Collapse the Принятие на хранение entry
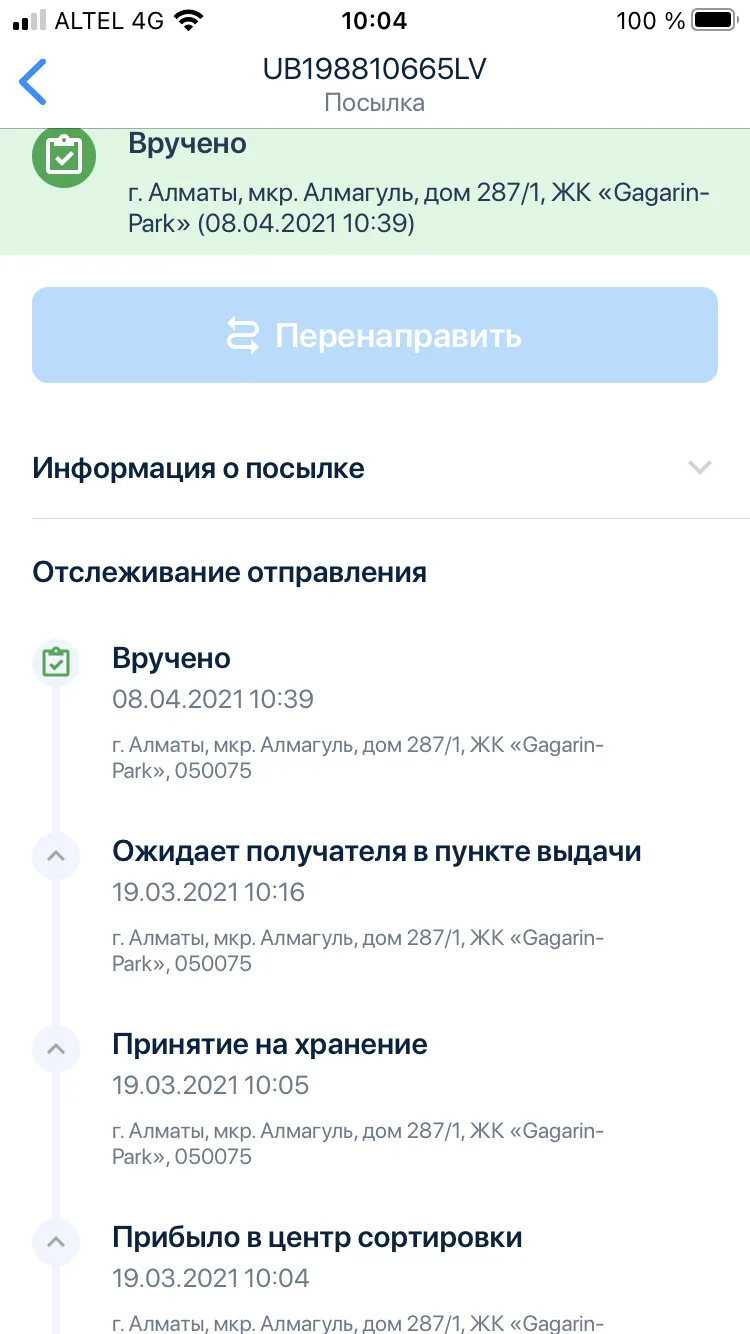The image size is (750, 1334). 56,1049
